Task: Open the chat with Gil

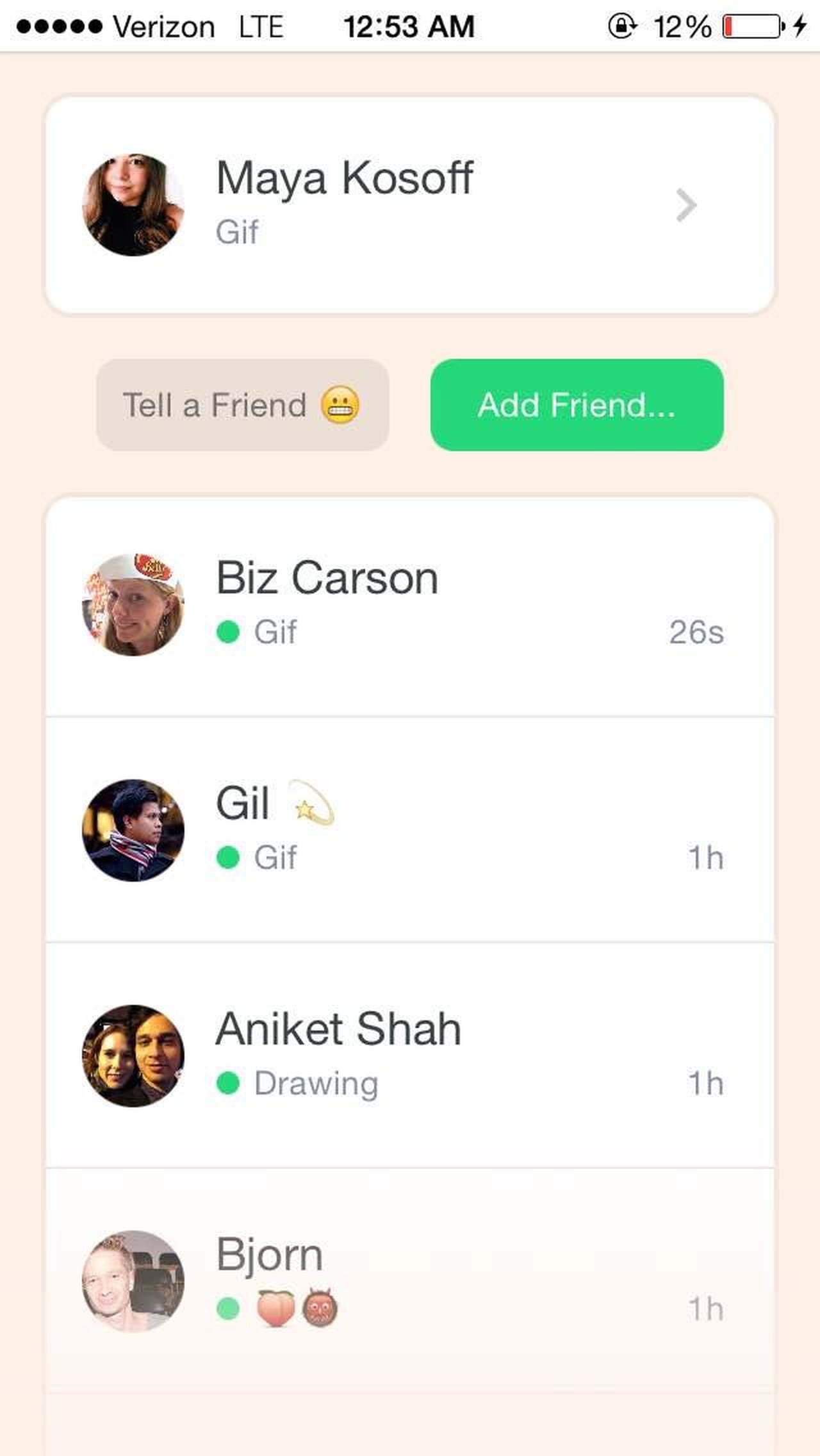Action: tap(410, 830)
